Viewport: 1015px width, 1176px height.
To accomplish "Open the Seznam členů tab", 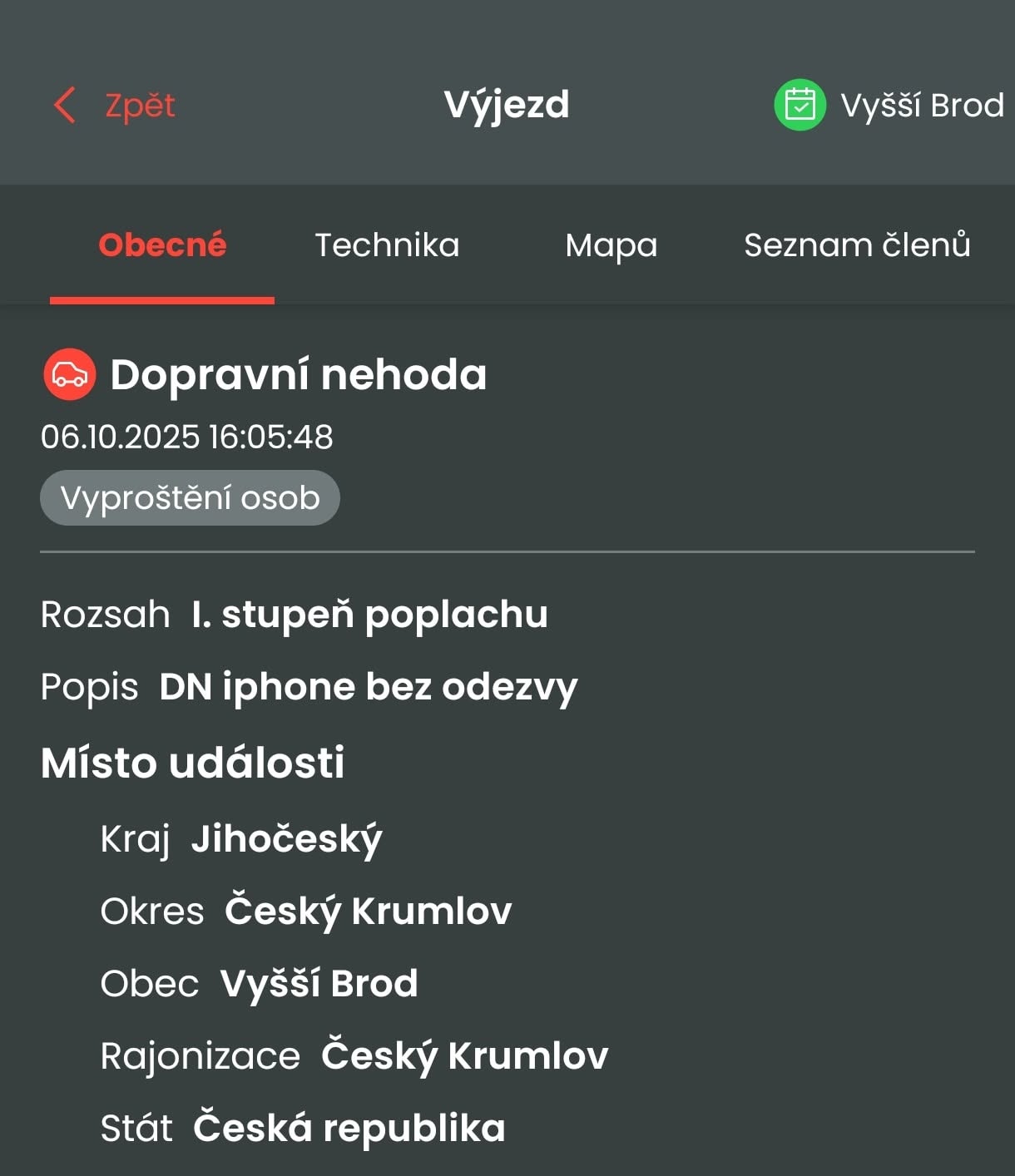I will pyautogui.click(x=856, y=245).
